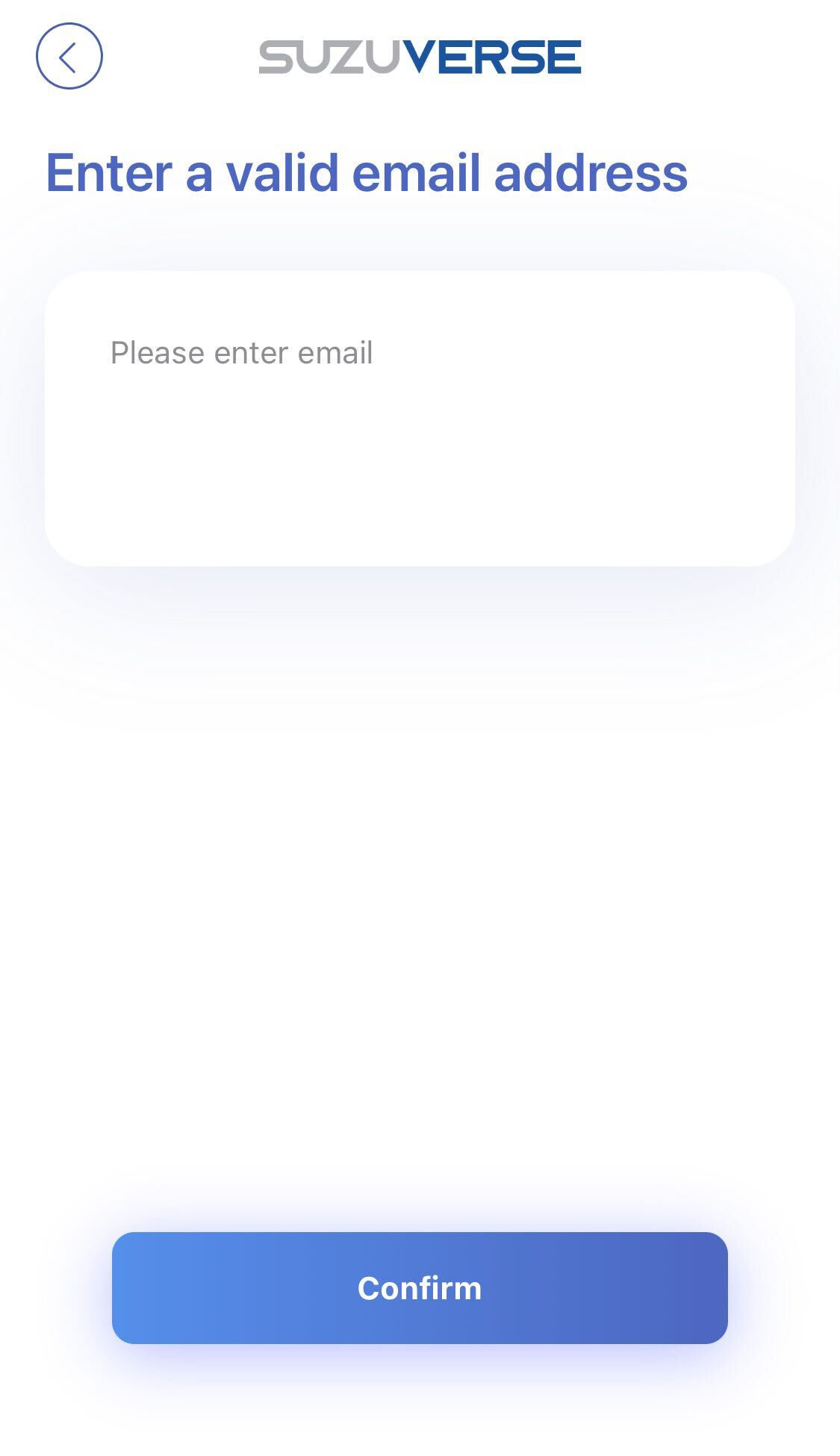Tap the Confirm button

[420, 1288]
